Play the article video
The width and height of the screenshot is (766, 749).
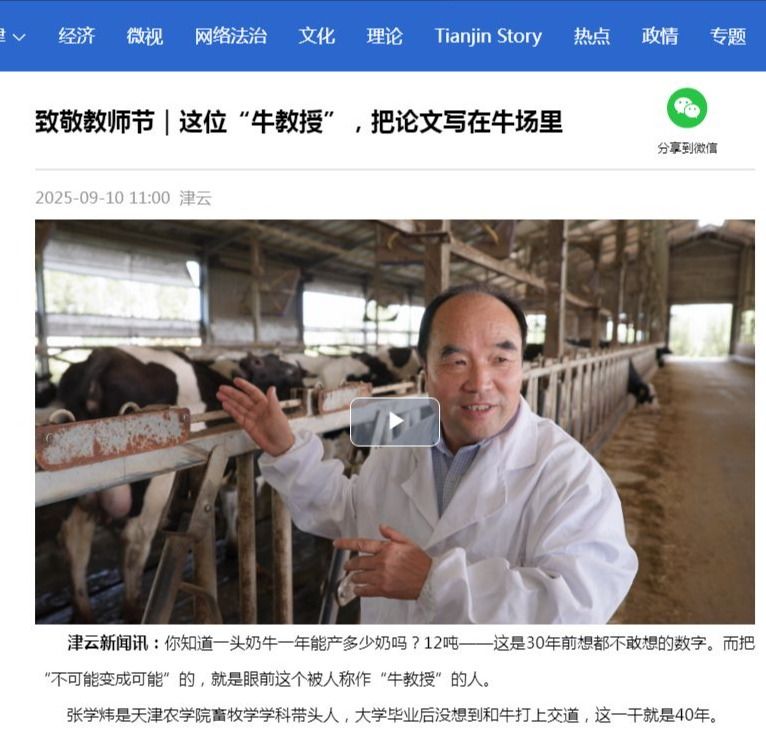(x=395, y=422)
